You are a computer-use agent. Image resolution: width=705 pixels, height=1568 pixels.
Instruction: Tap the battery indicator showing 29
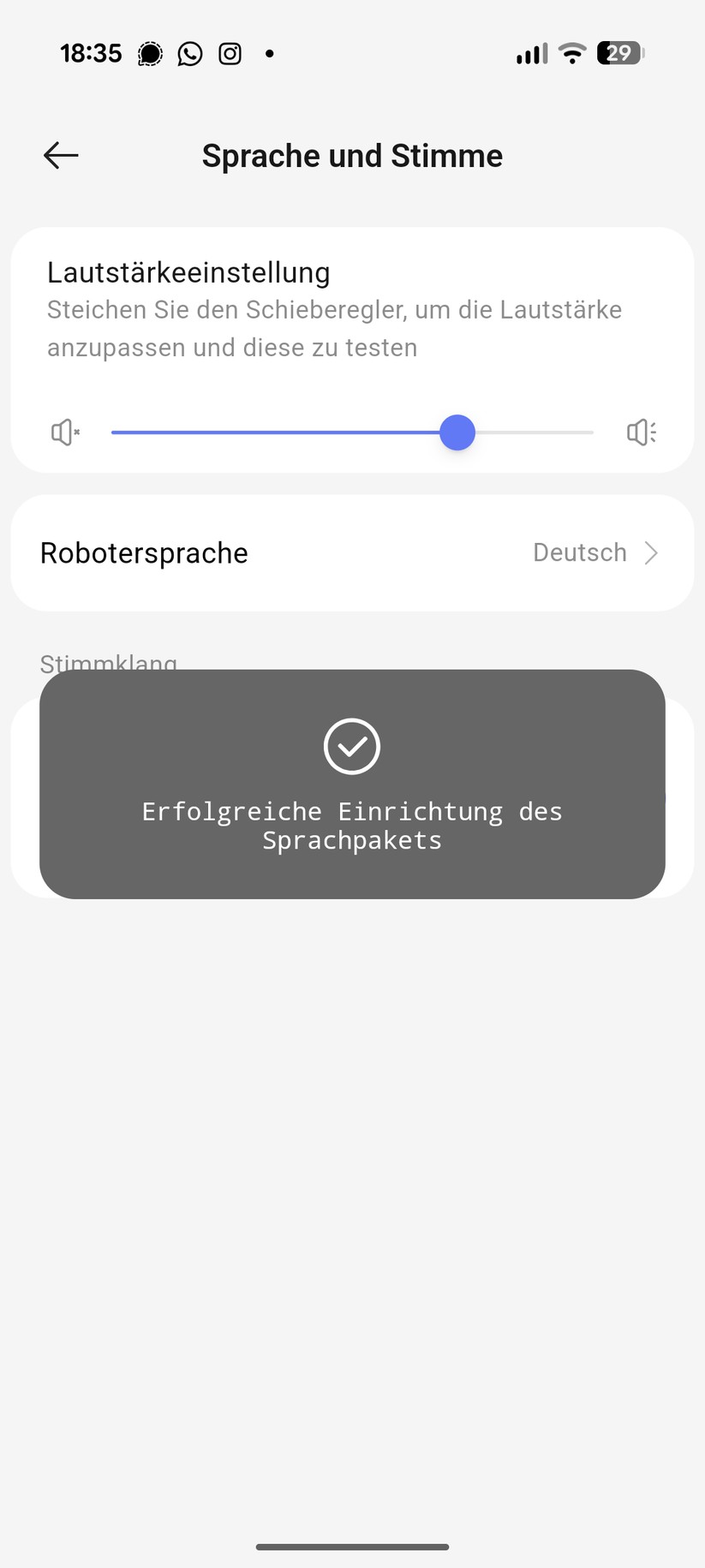(618, 53)
